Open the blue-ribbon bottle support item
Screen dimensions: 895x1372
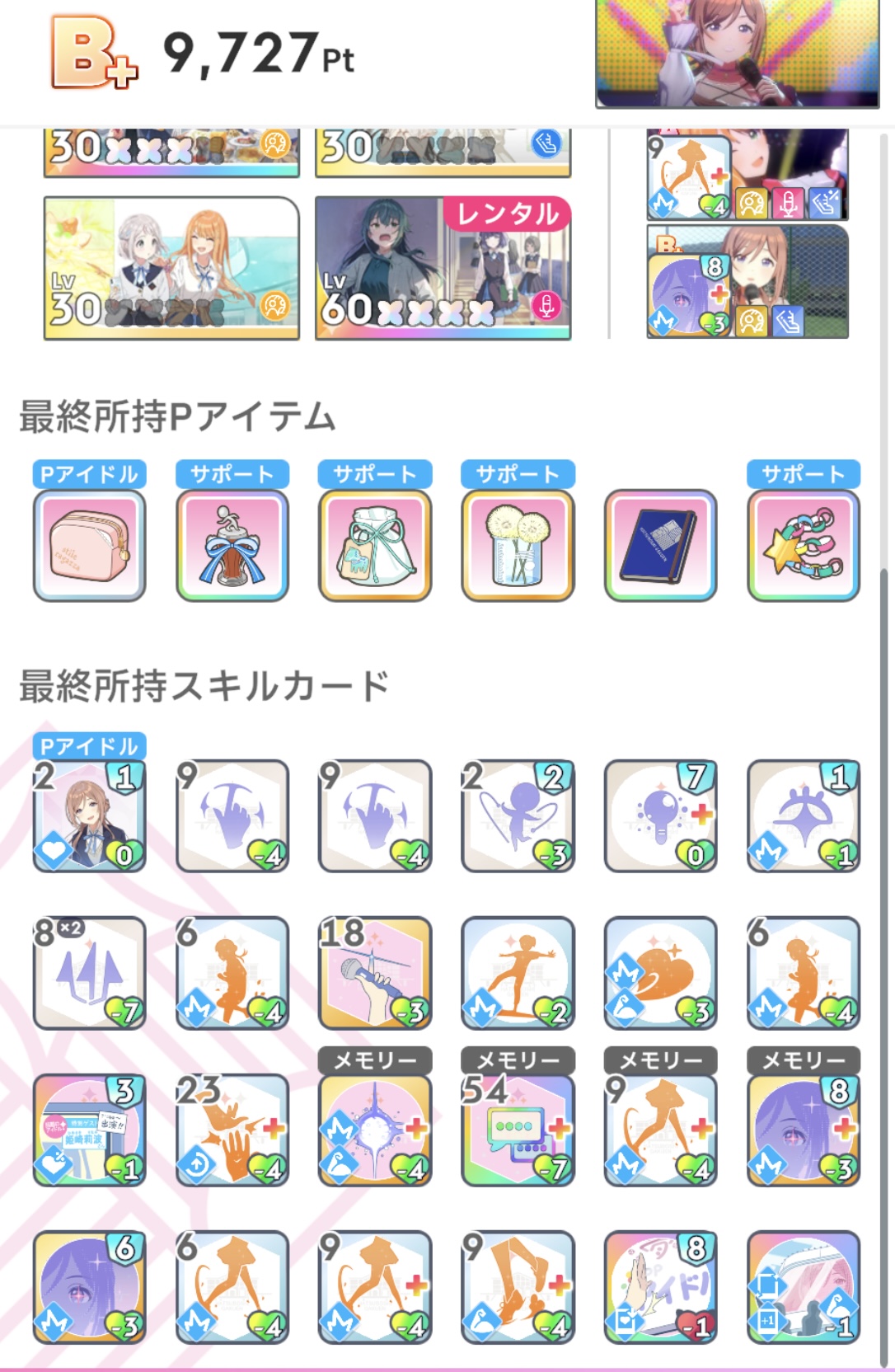232,545
